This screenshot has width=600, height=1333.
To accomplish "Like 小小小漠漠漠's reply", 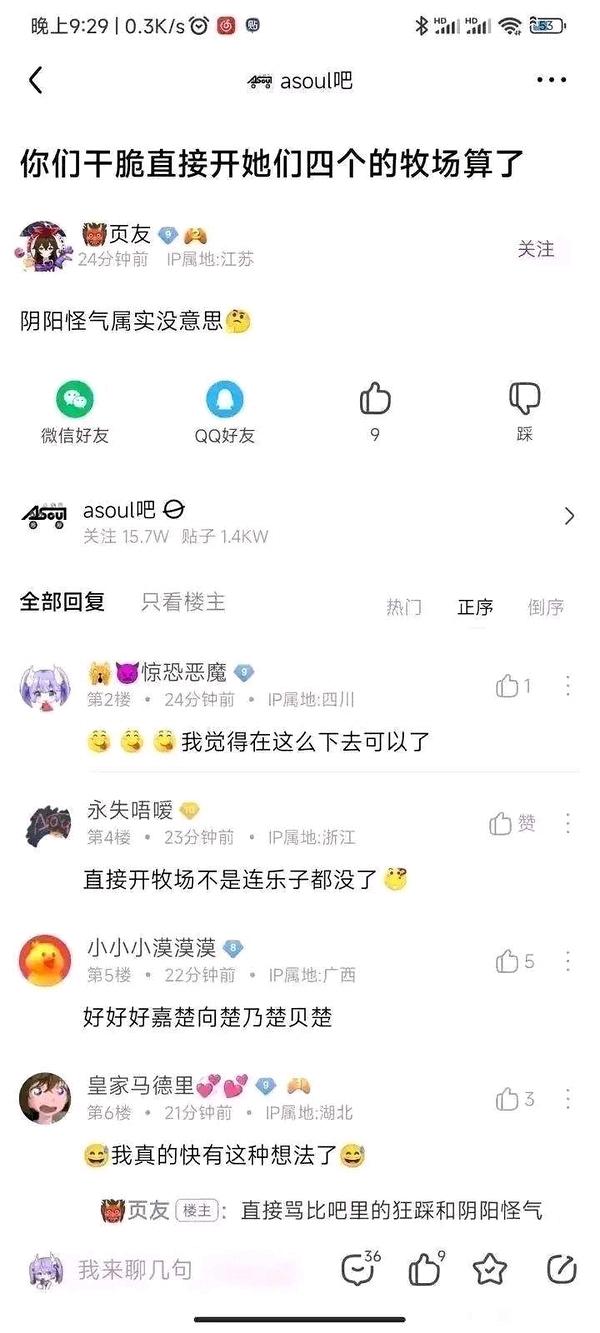I will click(514, 962).
